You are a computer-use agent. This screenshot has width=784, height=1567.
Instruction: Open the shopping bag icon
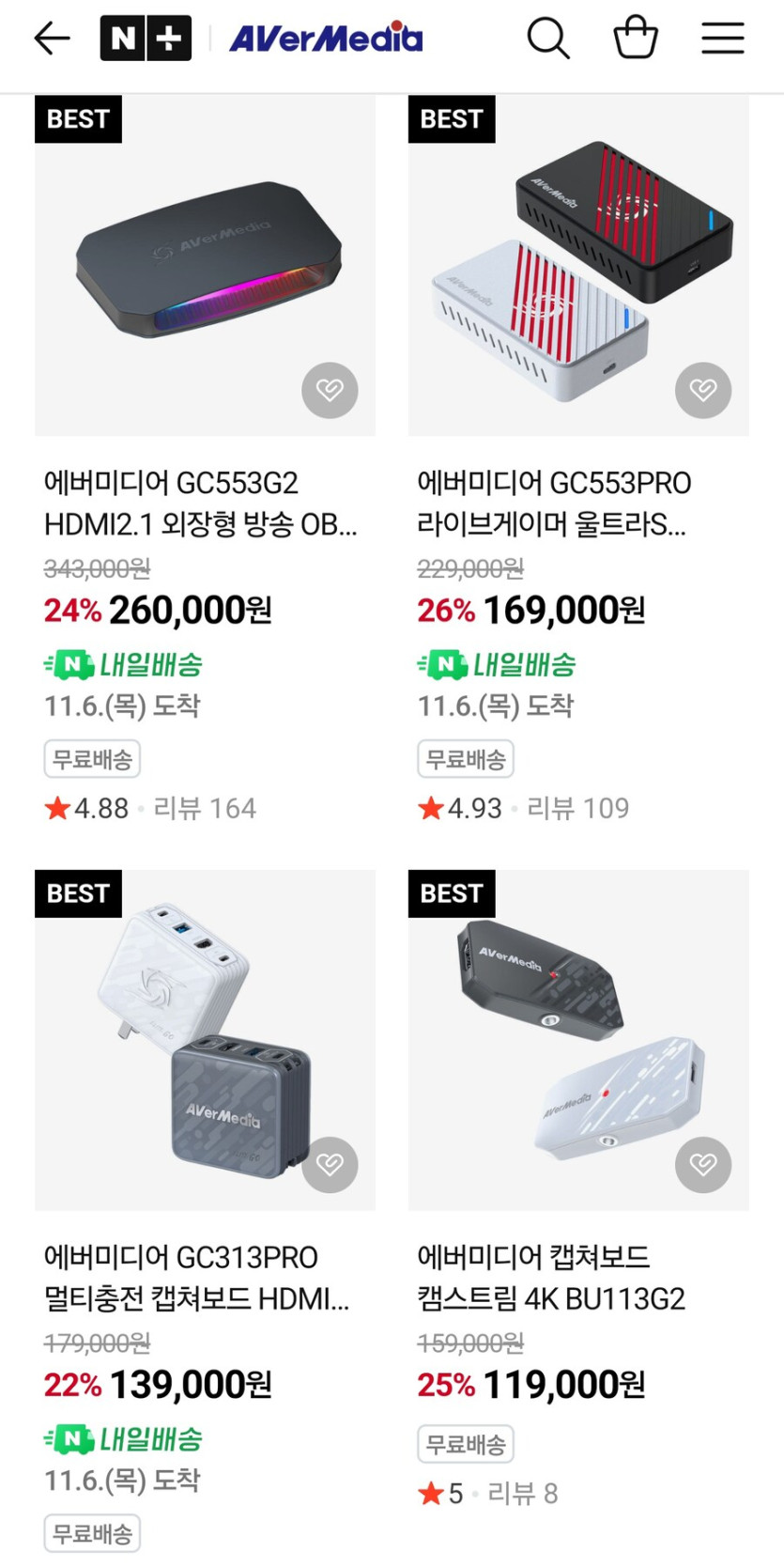point(636,38)
